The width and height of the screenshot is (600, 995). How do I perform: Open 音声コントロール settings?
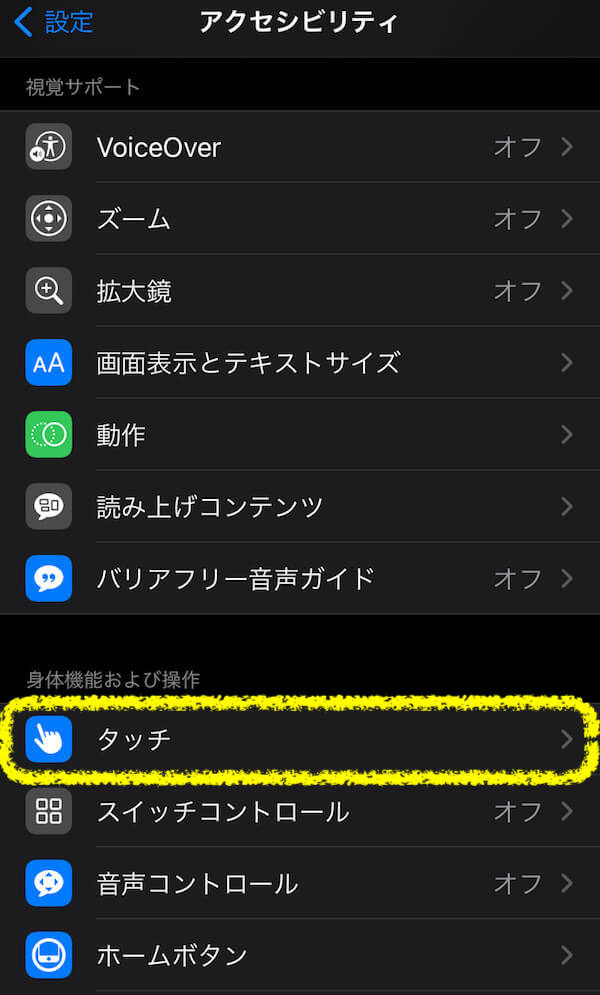click(300, 883)
